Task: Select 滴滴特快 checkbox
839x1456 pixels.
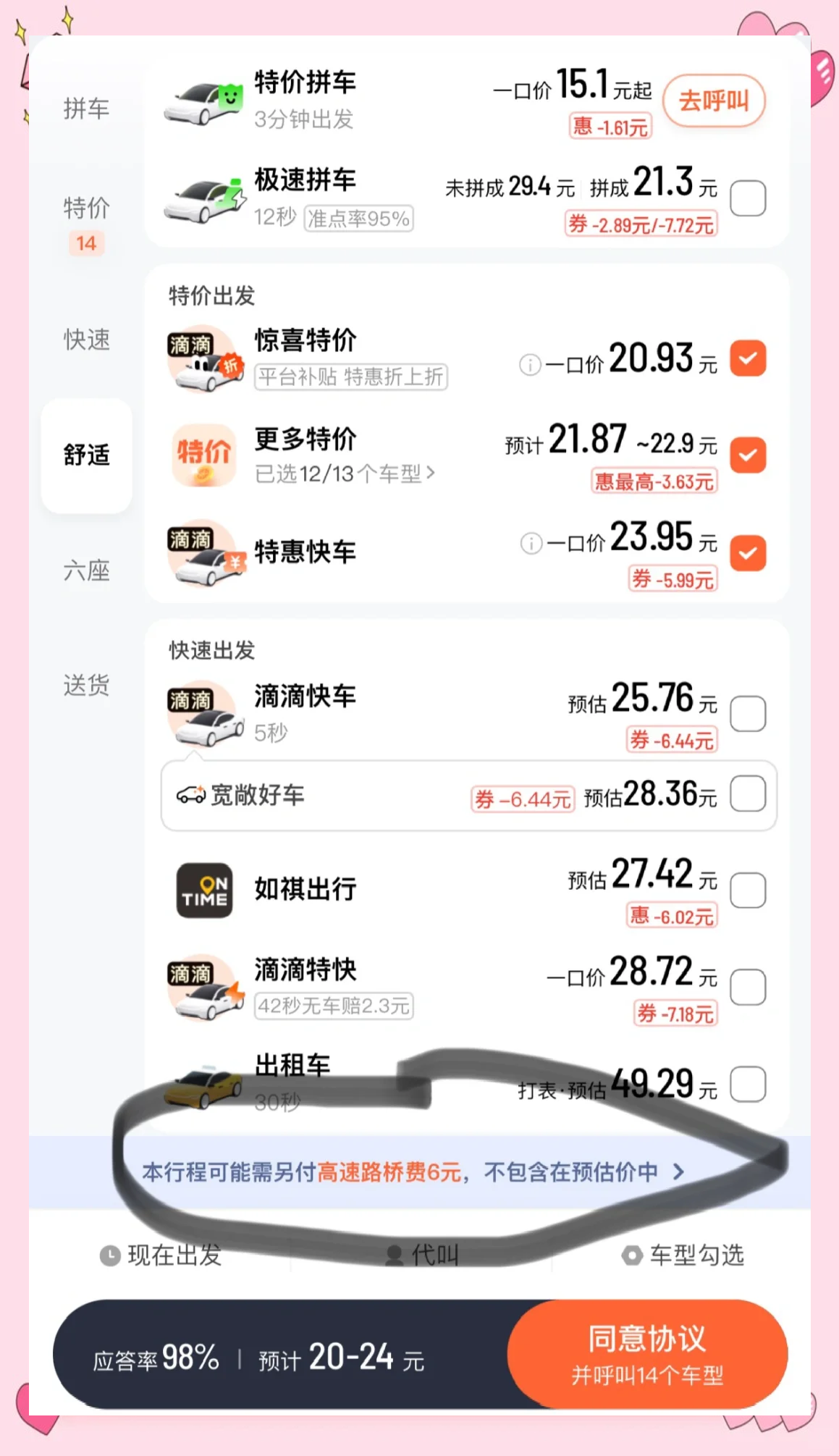Action: pos(748,987)
